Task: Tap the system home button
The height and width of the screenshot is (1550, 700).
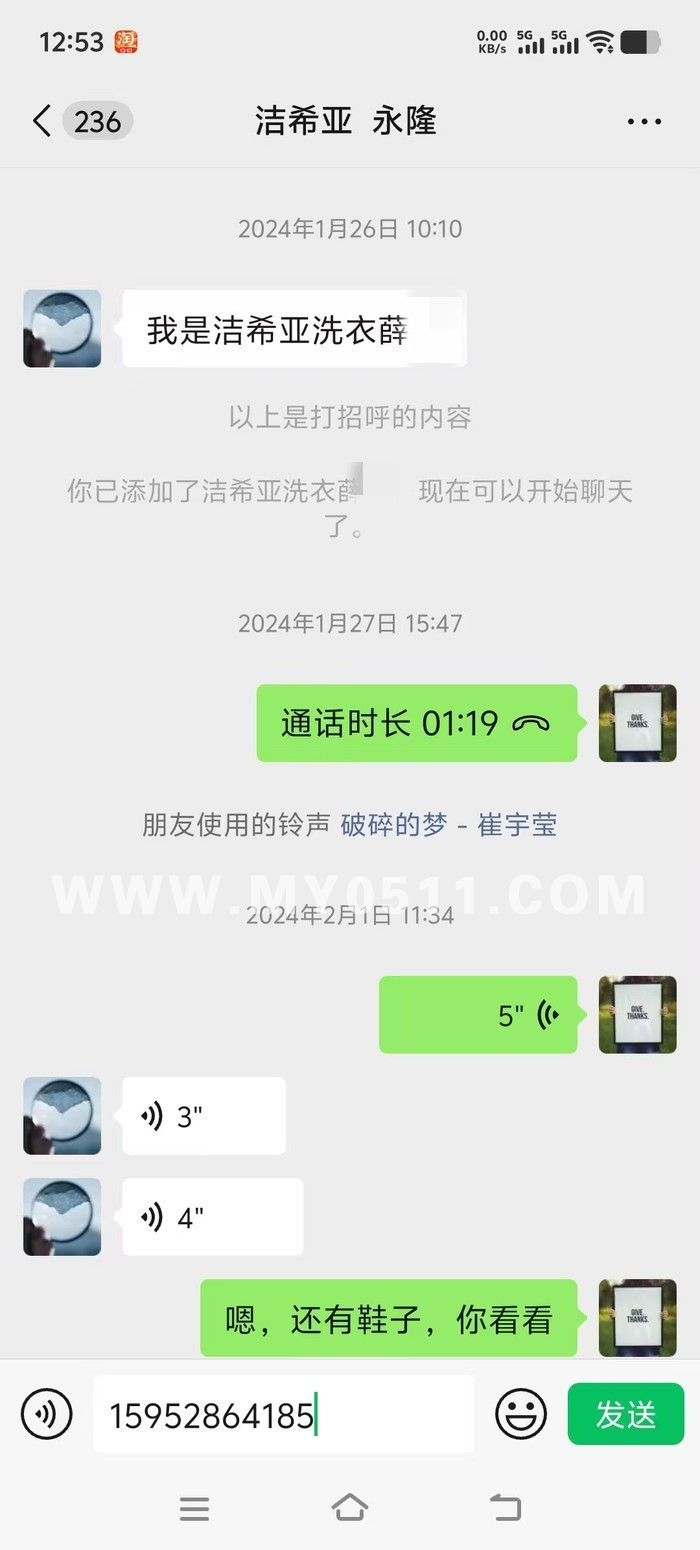Action: pyautogui.click(x=350, y=1508)
